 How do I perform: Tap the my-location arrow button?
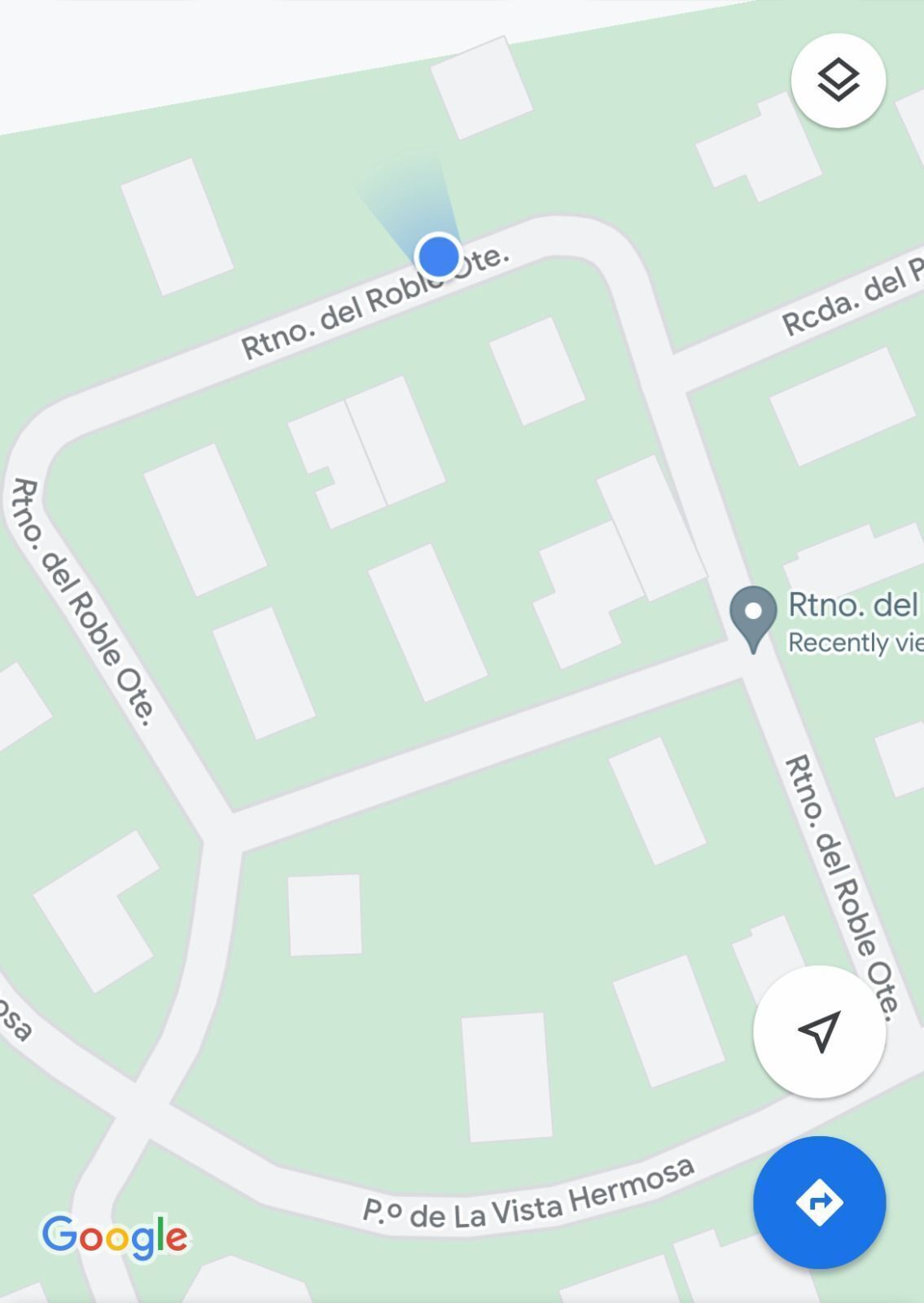[819, 1032]
